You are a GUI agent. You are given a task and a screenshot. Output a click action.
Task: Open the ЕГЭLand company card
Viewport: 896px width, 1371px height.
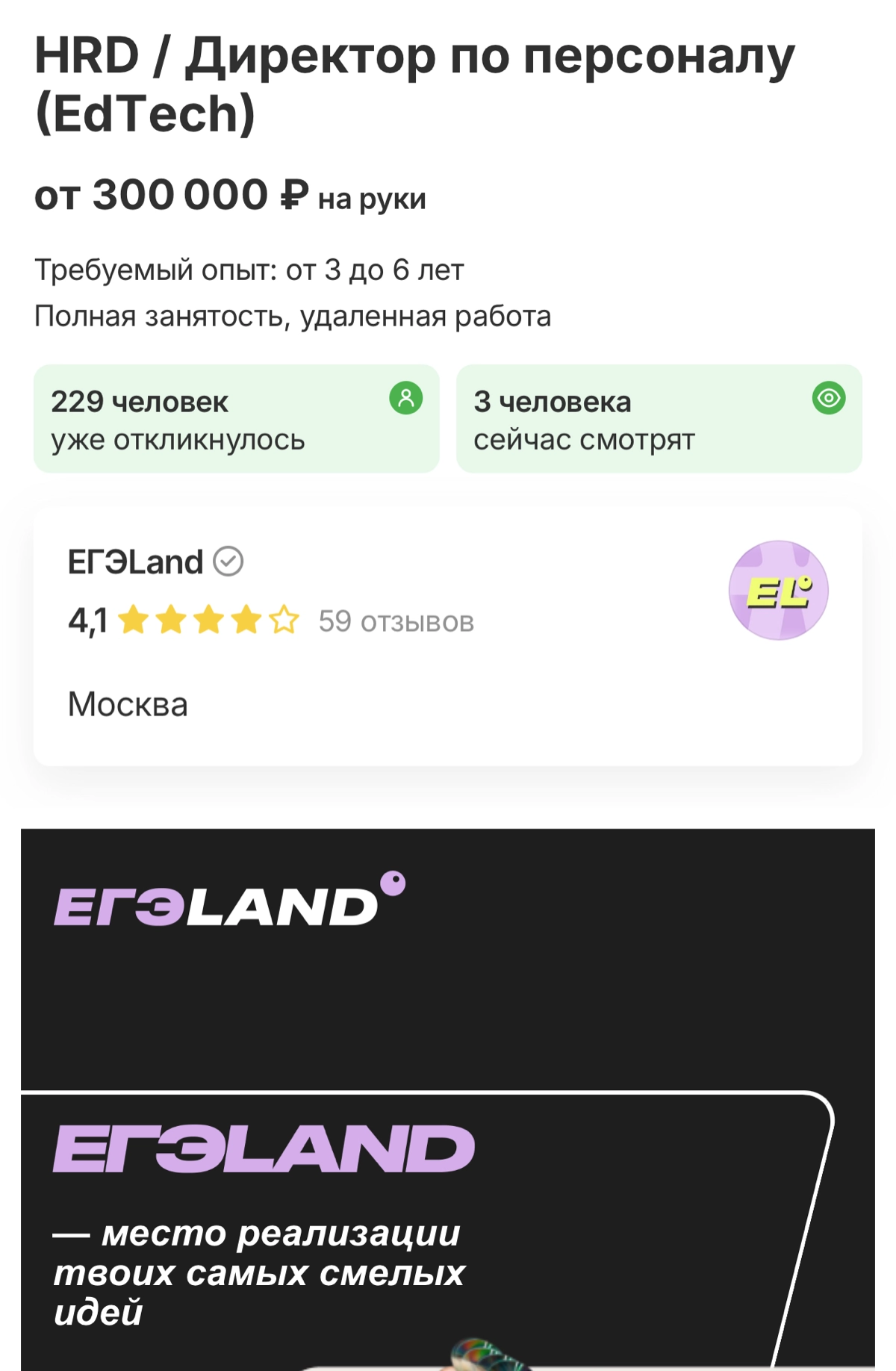[x=135, y=562]
